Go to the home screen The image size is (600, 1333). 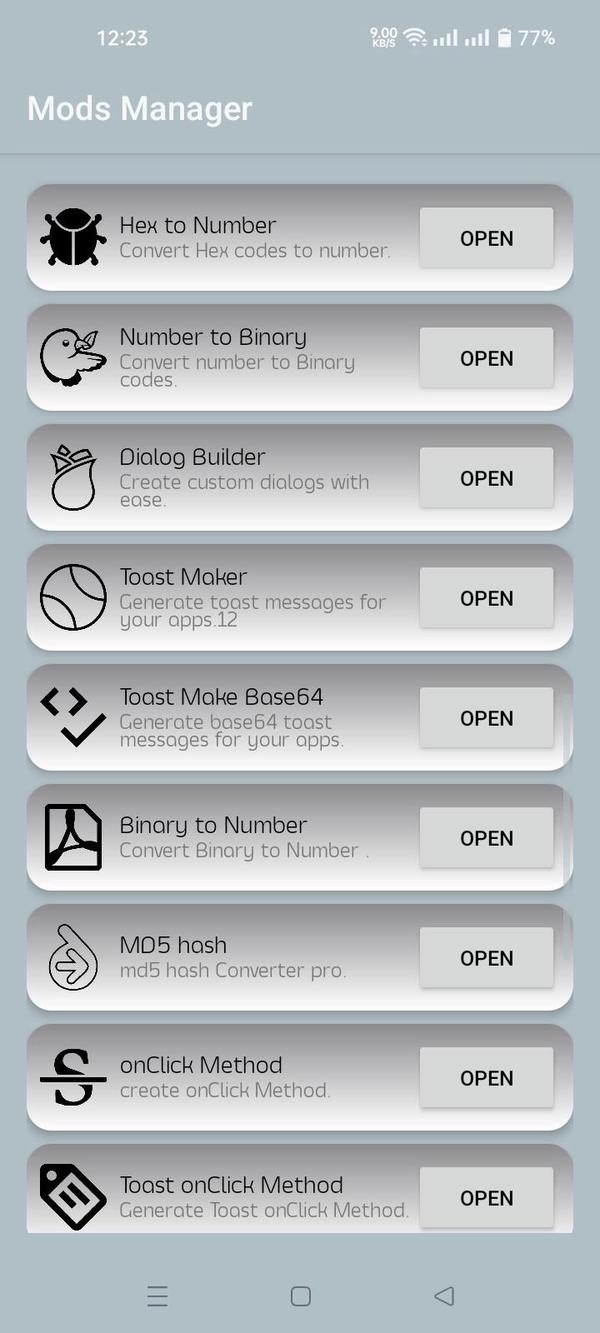[300, 1296]
